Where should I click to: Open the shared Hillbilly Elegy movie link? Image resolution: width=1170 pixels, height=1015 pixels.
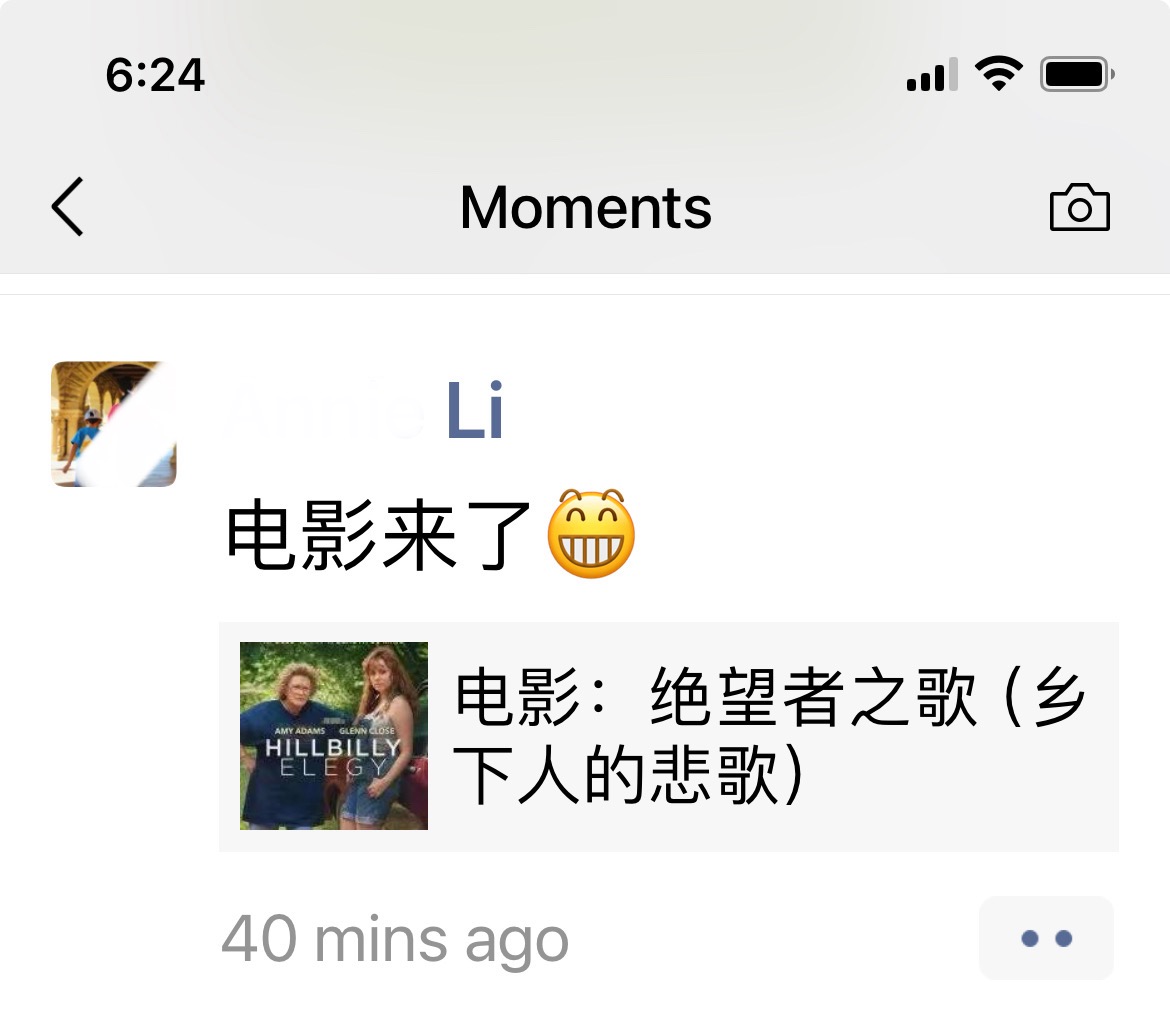tap(668, 737)
